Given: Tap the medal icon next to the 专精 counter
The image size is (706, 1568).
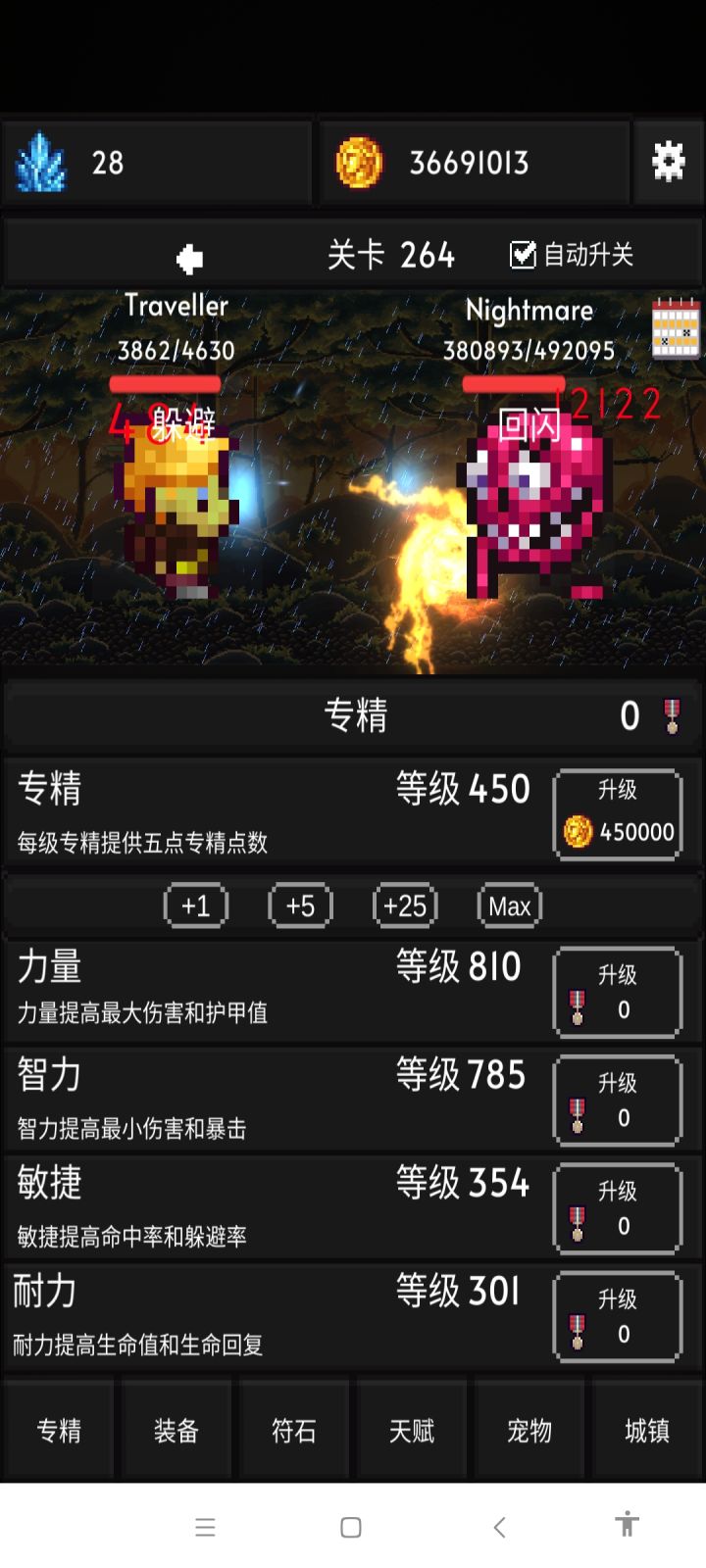Looking at the screenshot, I should (x=673, y=716).
